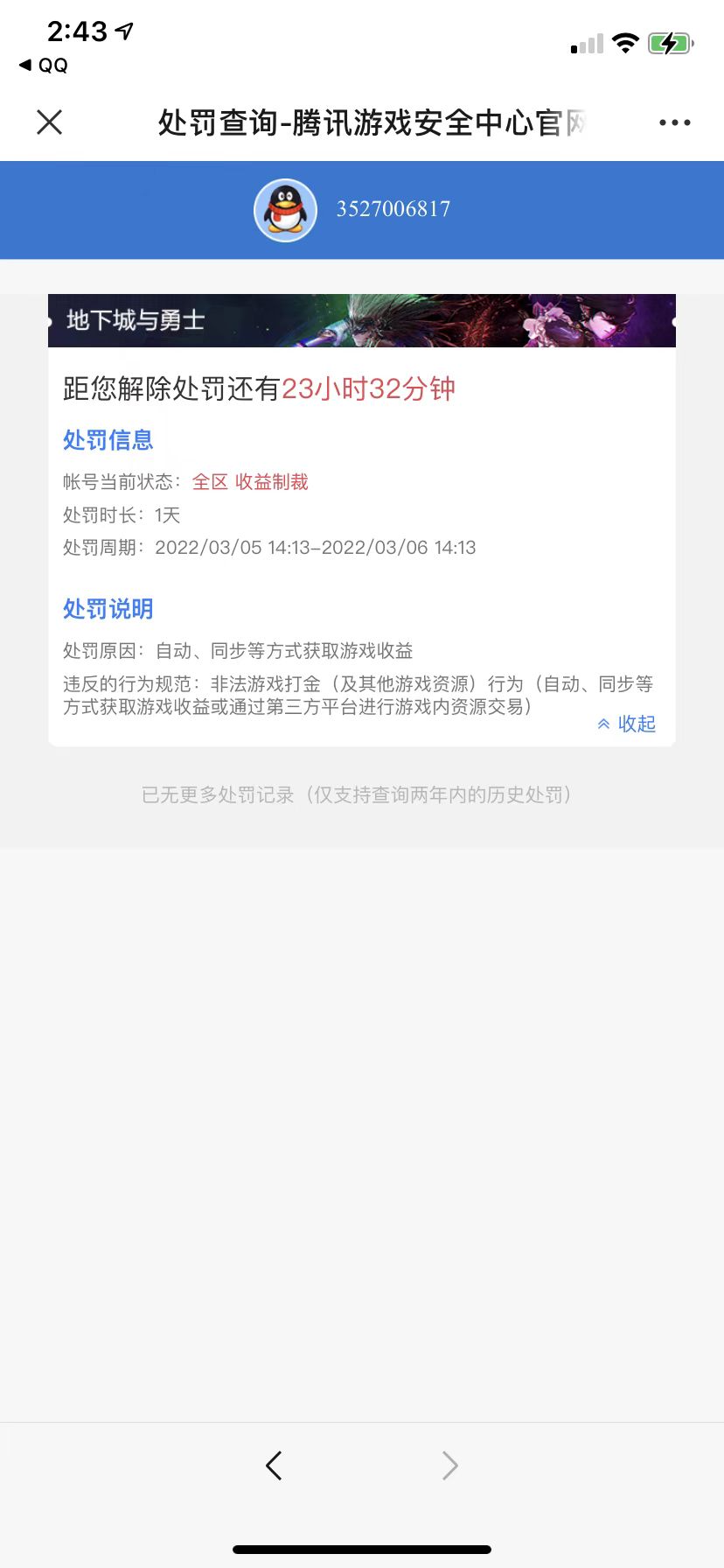Collapse the penalty details with 收起
Viewport: 724px width, 1568px height.
pyautogui.click(x=627, y=724)
